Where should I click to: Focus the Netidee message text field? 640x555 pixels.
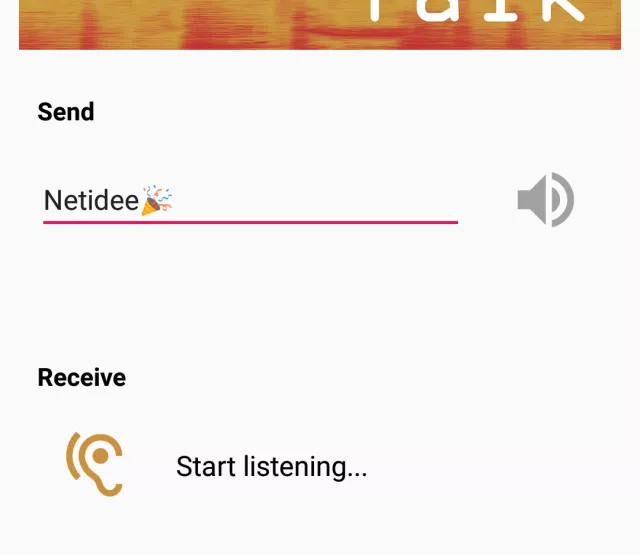tap(250, 201)
